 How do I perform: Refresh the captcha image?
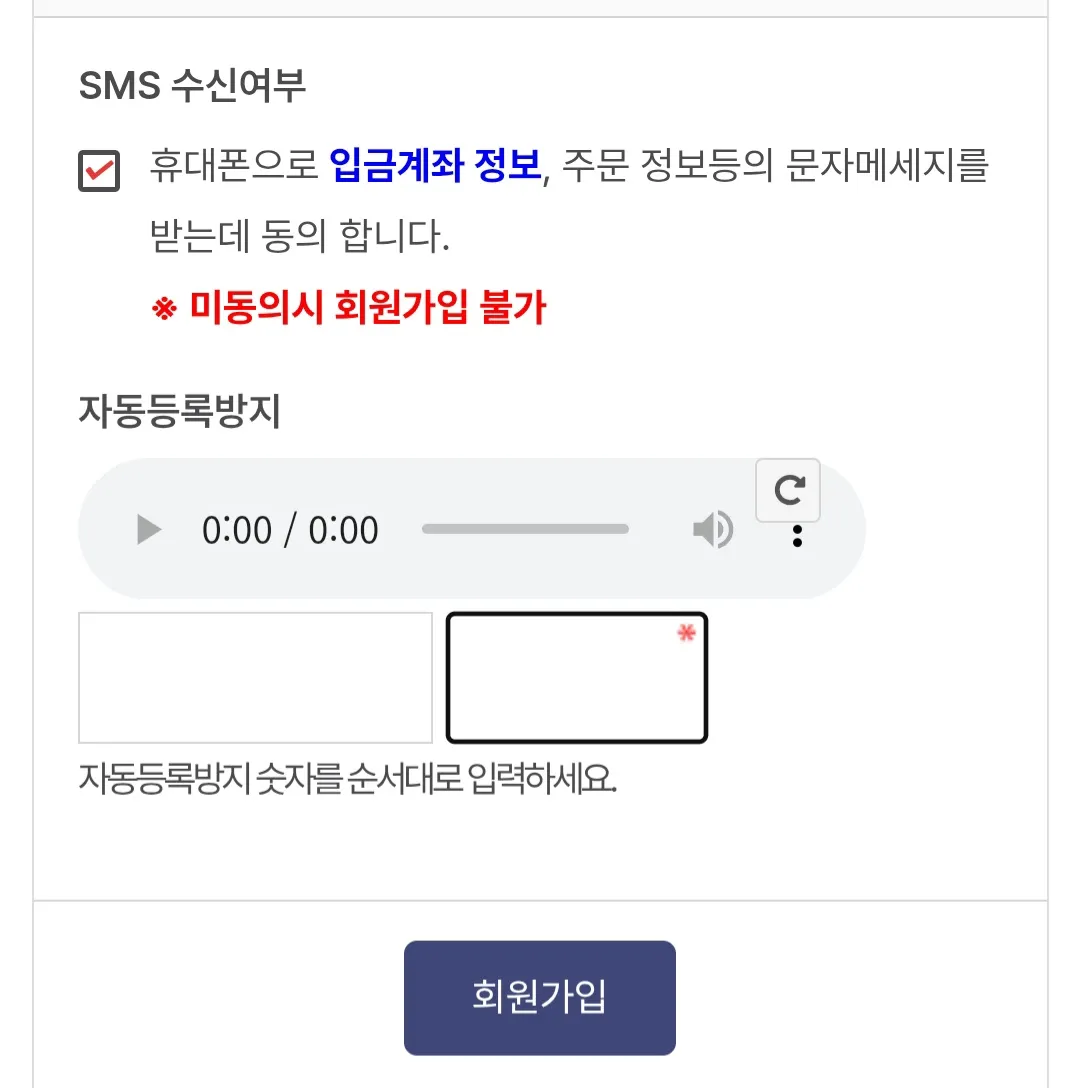click(788, 490)
